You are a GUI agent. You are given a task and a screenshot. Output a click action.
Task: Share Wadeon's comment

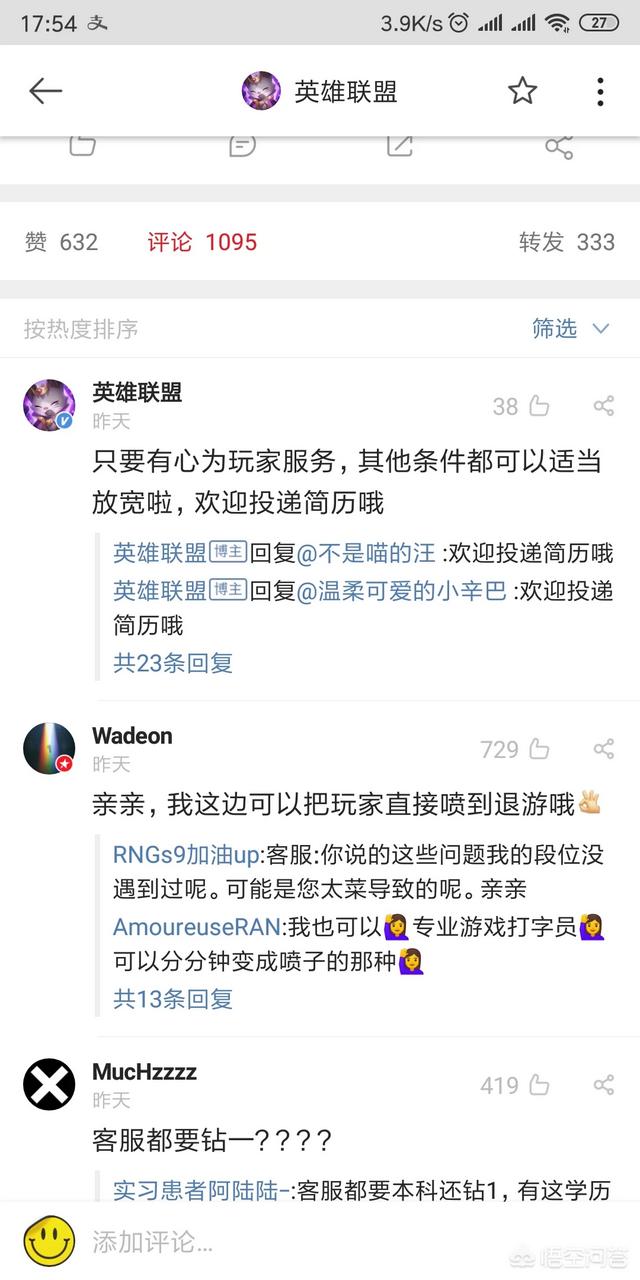(x=603, y=749)
